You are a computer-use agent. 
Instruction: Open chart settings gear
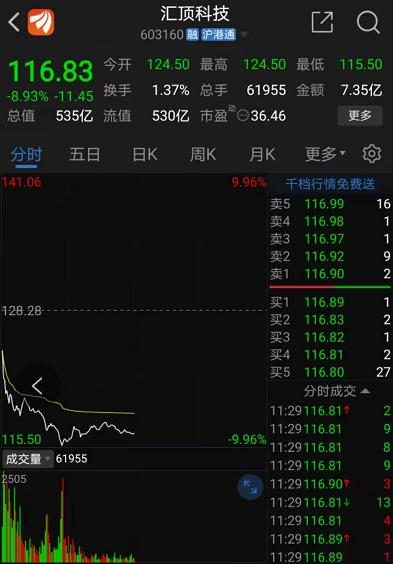coord(372,154)
